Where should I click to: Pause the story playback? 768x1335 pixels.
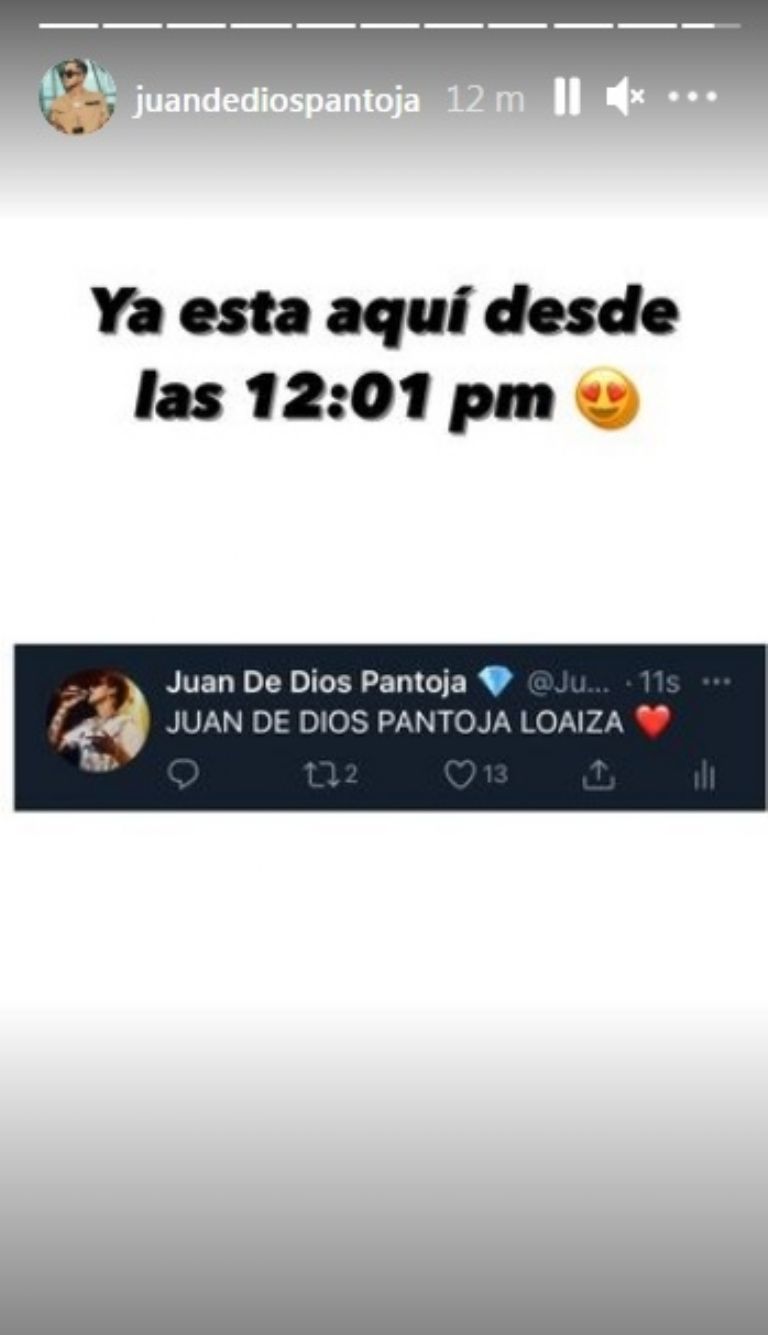coord(567,98)
